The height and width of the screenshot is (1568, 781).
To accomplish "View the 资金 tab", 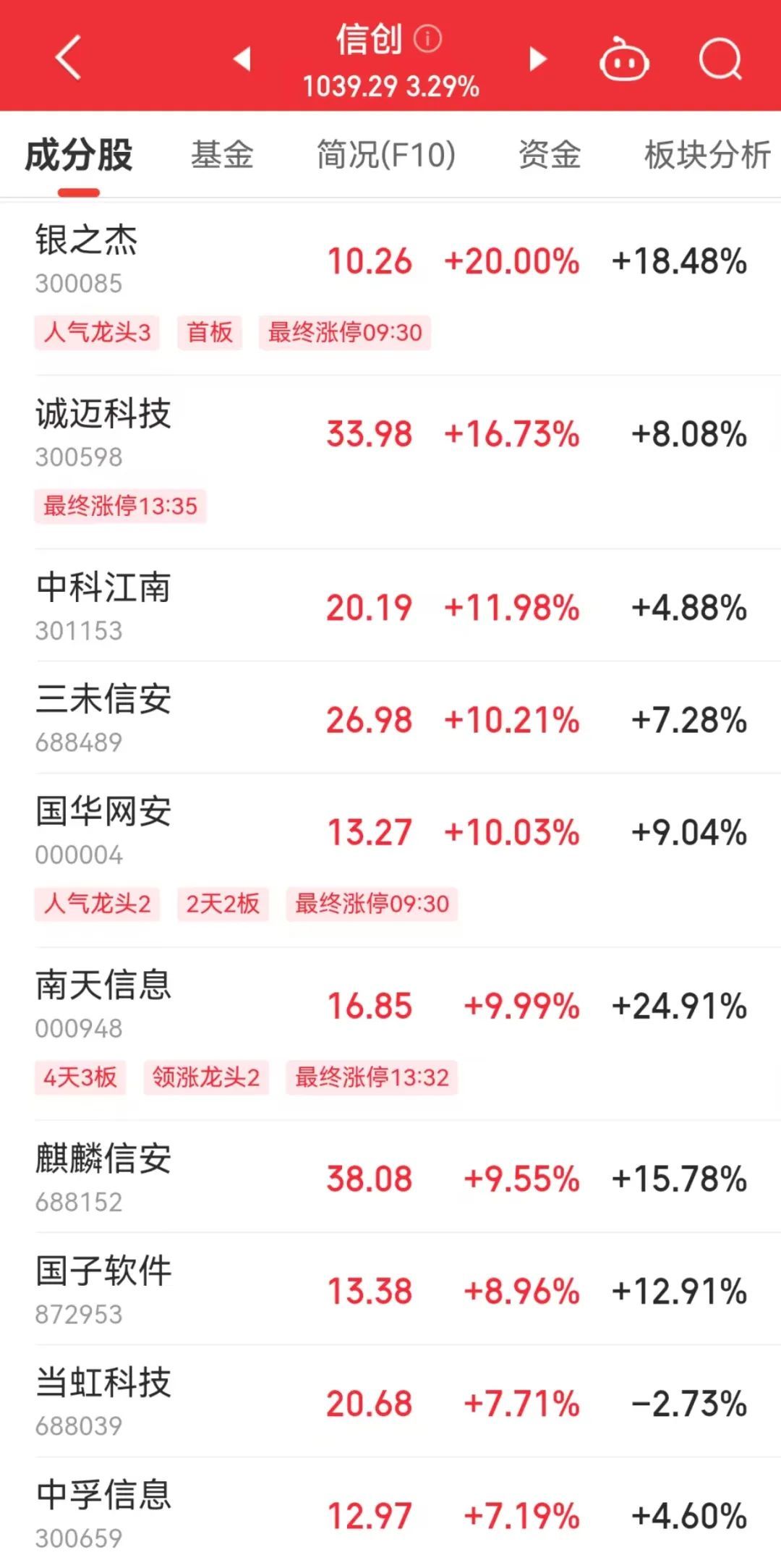I will [550, 155].
